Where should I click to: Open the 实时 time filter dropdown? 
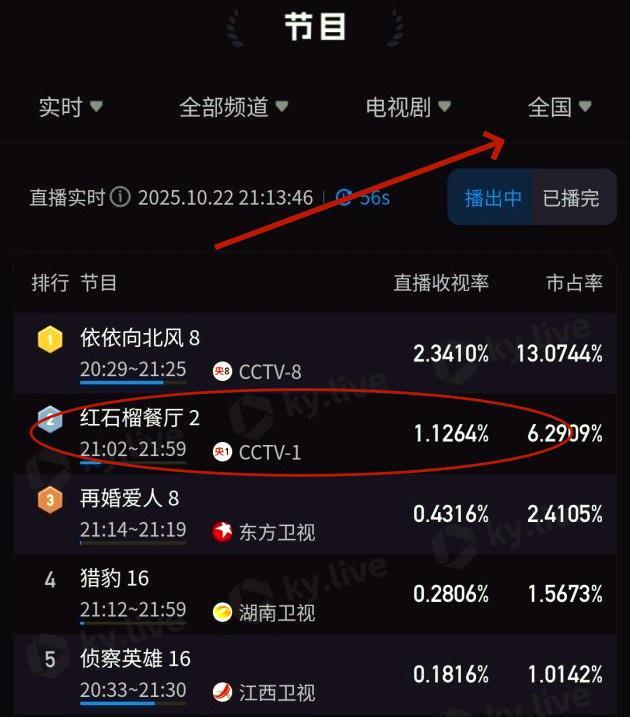[x=70, y=107]
